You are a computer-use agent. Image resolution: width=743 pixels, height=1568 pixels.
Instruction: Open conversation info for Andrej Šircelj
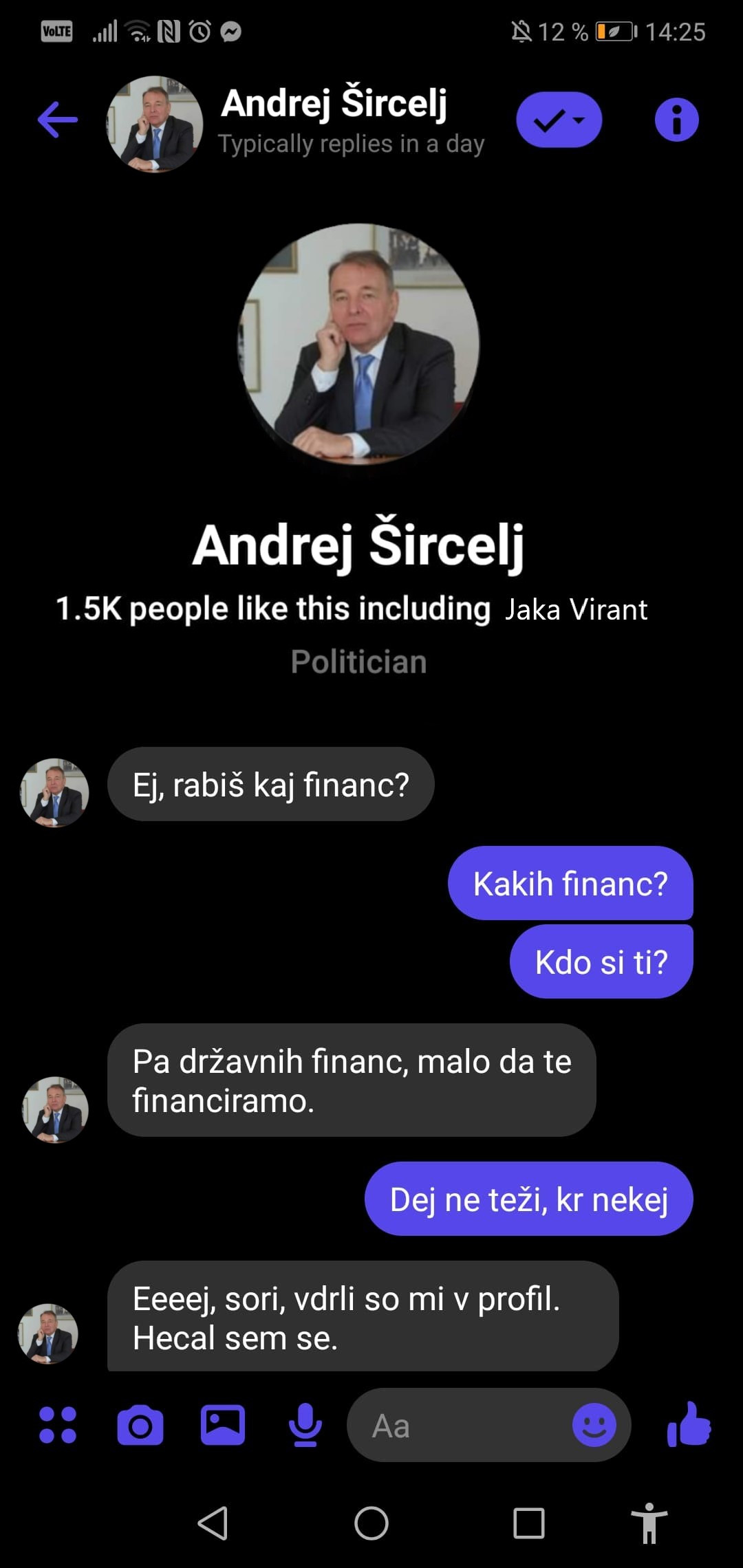tap(676, 120)
